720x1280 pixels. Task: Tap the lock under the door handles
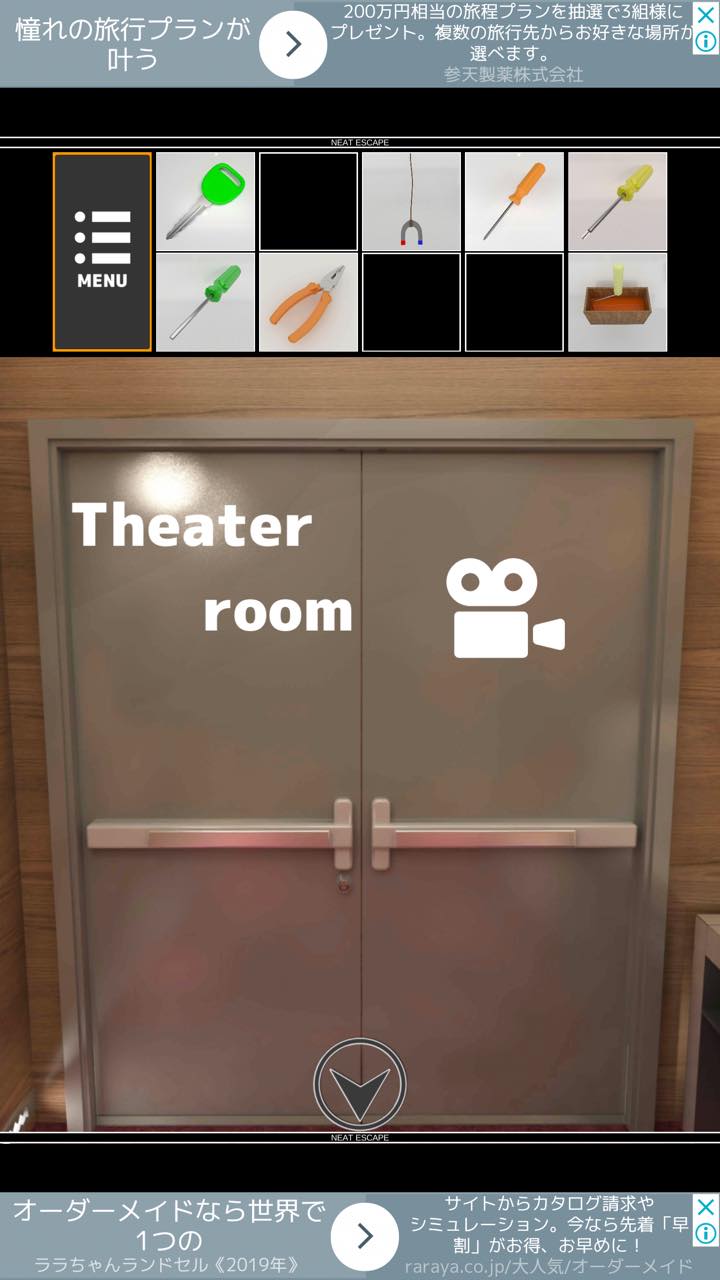point(344,883)
